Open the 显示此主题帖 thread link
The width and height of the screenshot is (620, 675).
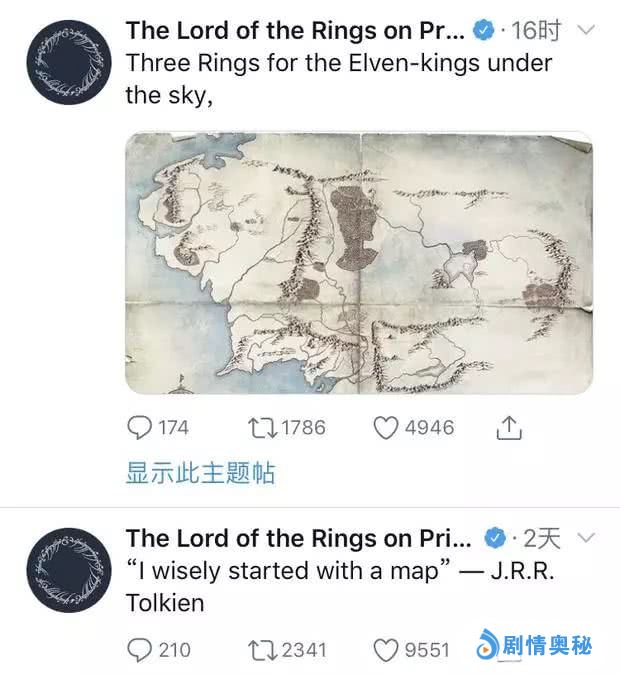pyautogui.click(x=200, y=474)
